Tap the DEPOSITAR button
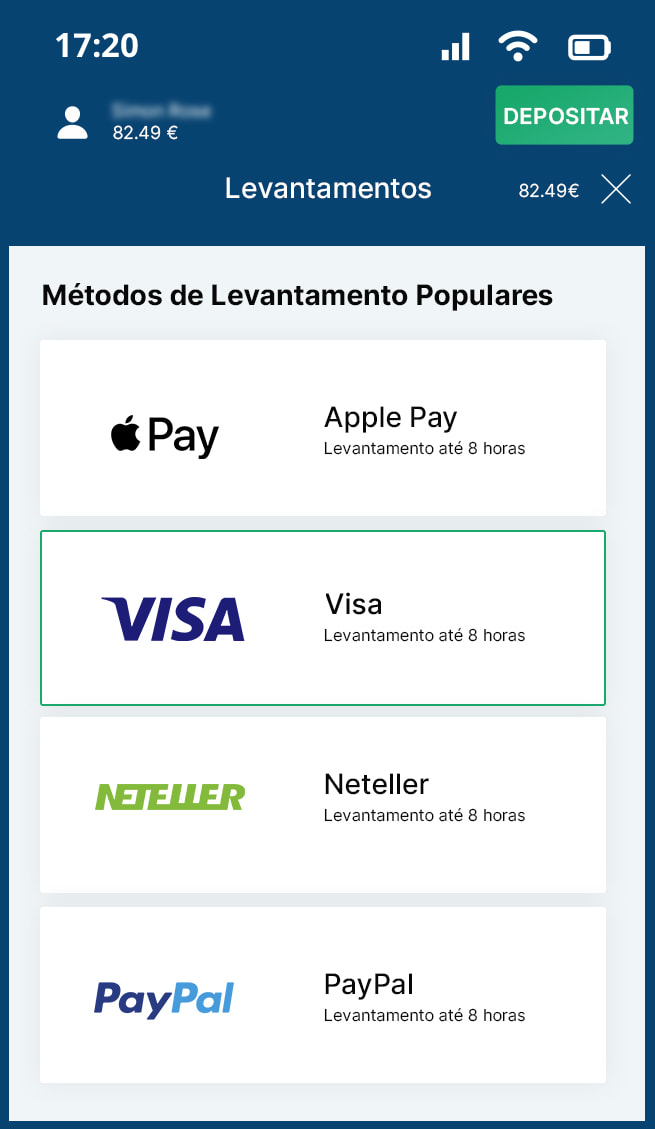Image resolution: width=655 pixels, height=1129 pixels. coord(564,116)
